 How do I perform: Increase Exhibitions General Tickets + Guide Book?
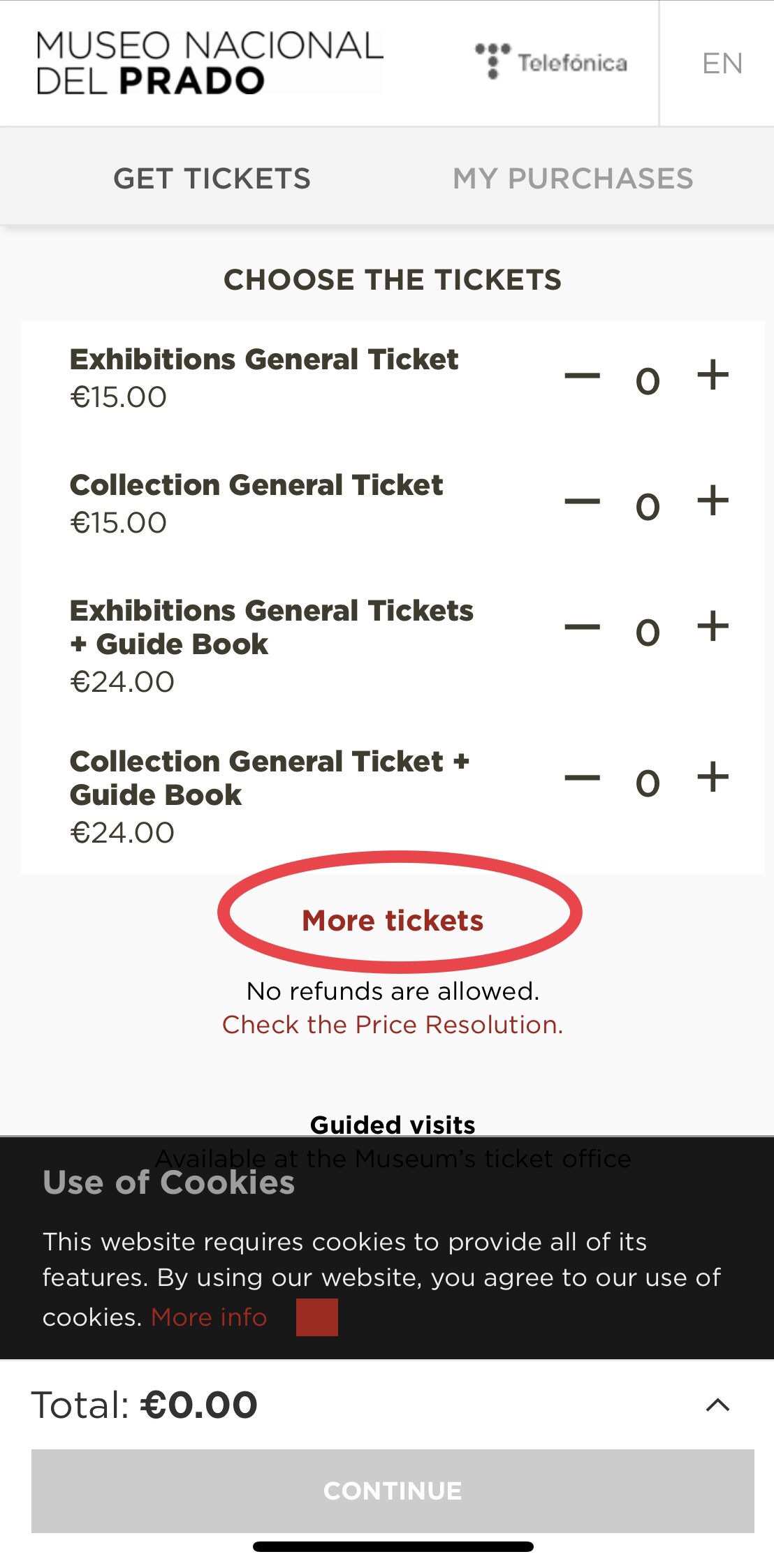coord(713,626)
